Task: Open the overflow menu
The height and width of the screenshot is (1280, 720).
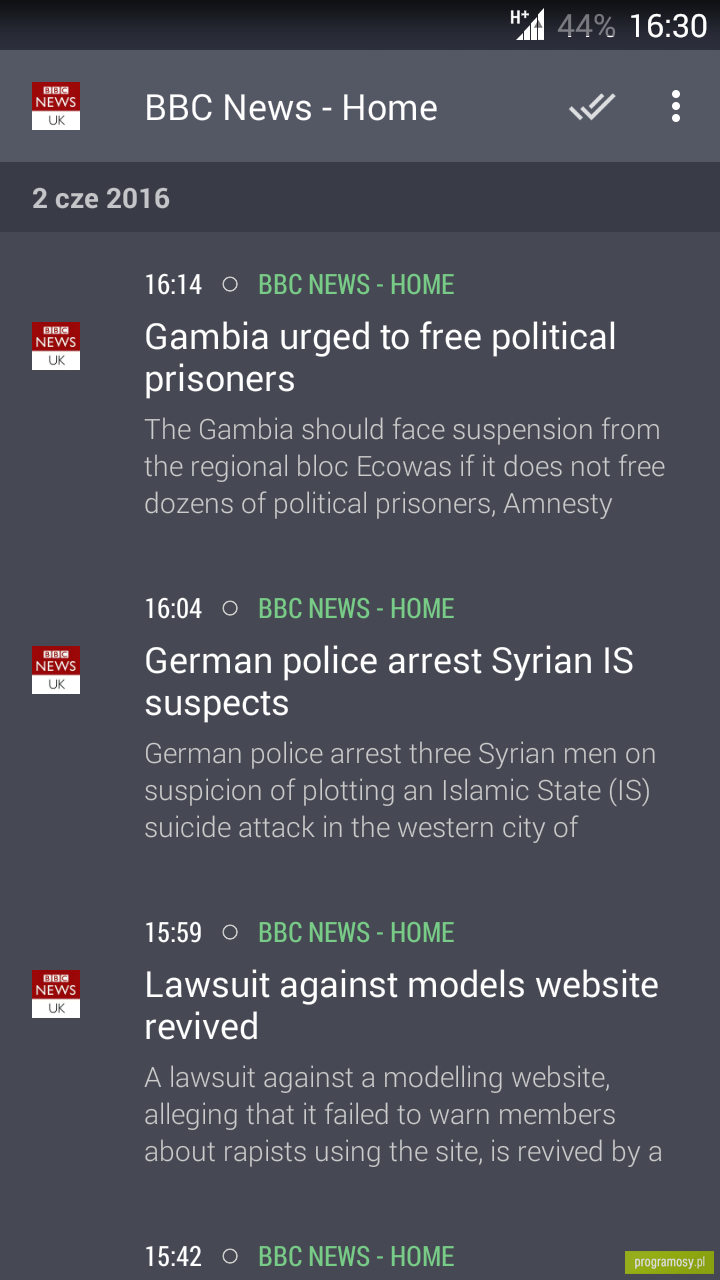Action: pyautogui.click(x=676, y=106)
